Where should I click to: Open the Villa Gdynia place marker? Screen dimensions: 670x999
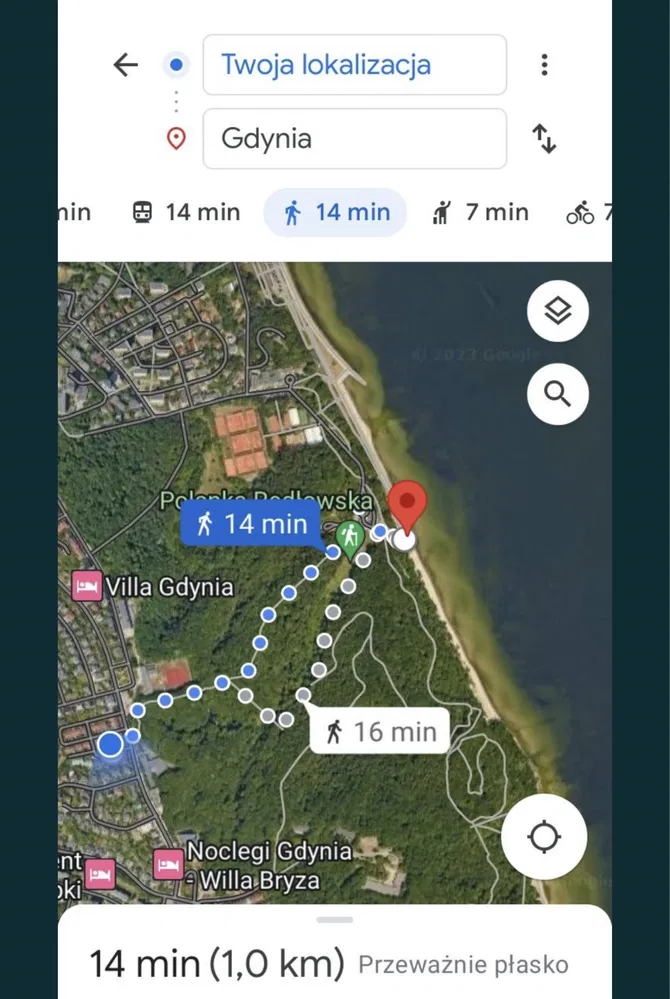[x=88, y=587]
